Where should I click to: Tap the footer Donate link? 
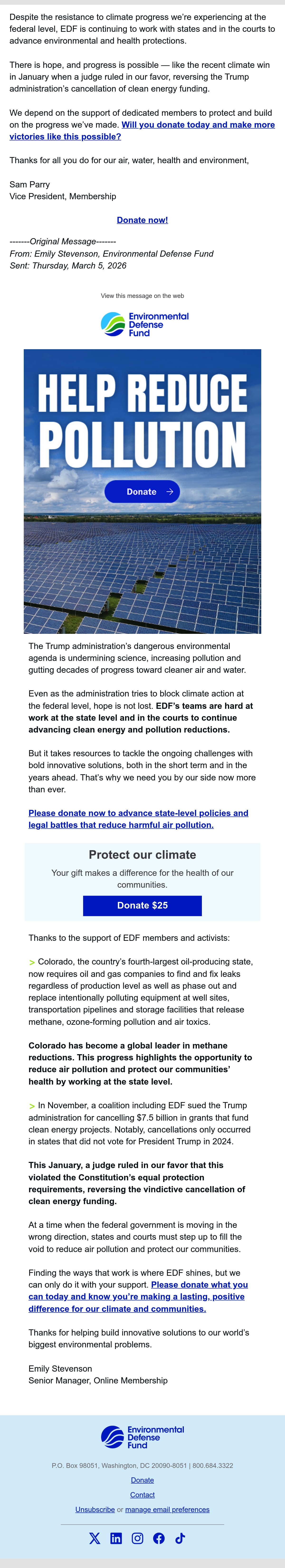coord(142,1480)
